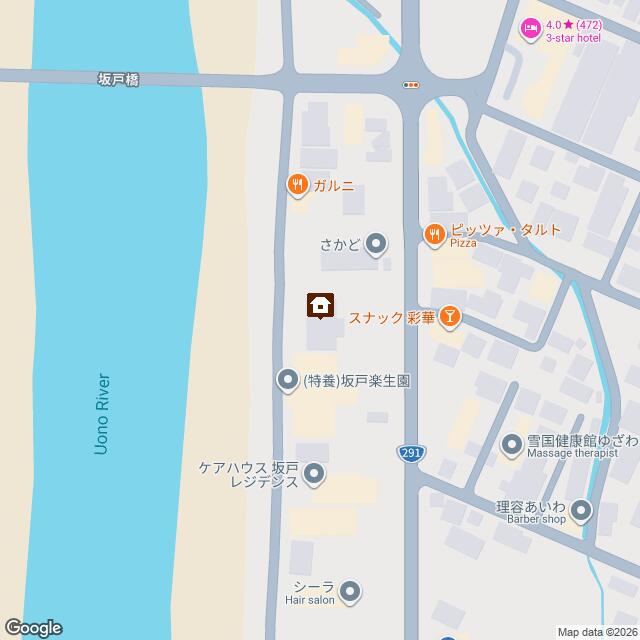Open the 理容あいわ barber shop marker
Viewport: 640px width, 640px height.
pos(582,513)
